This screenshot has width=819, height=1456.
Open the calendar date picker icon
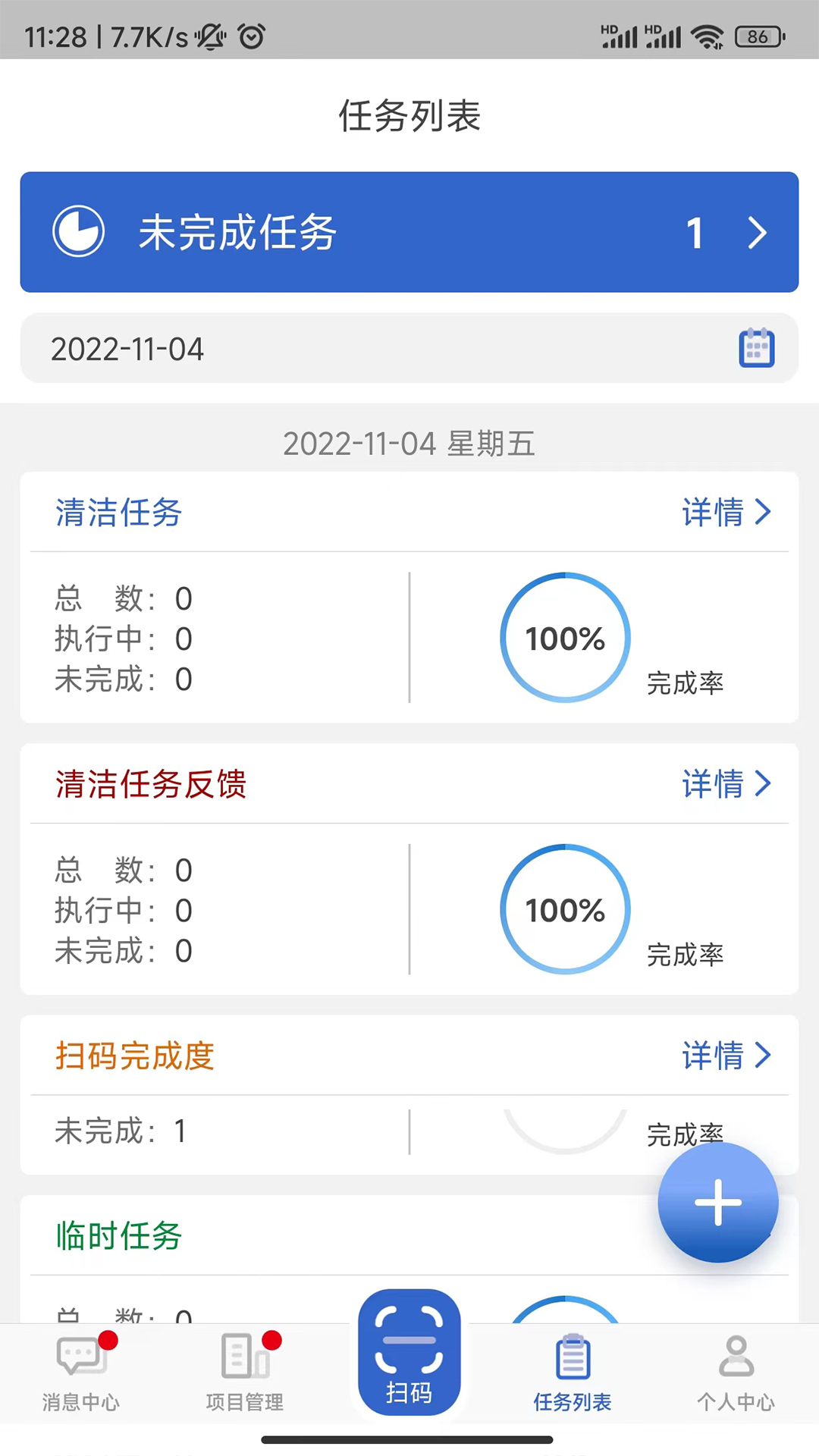coord(756,348)
